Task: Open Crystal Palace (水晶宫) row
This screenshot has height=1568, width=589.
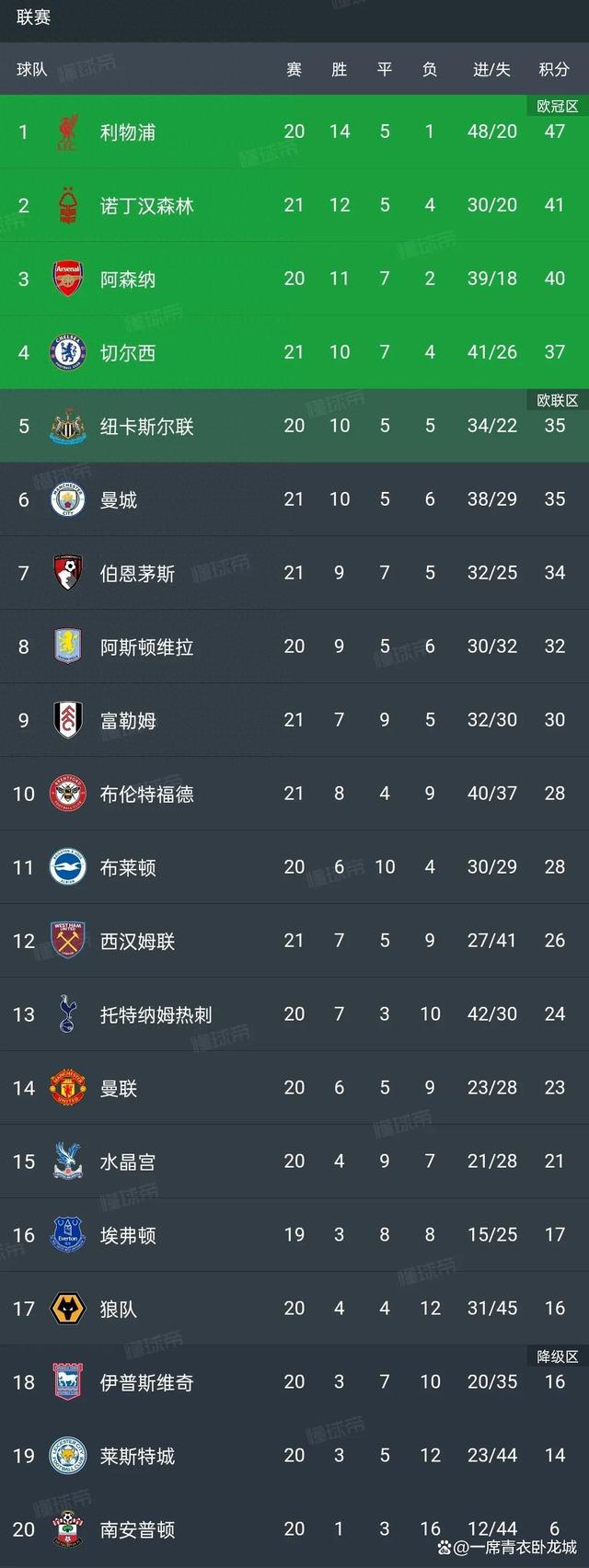Action: coord(127,1162)
